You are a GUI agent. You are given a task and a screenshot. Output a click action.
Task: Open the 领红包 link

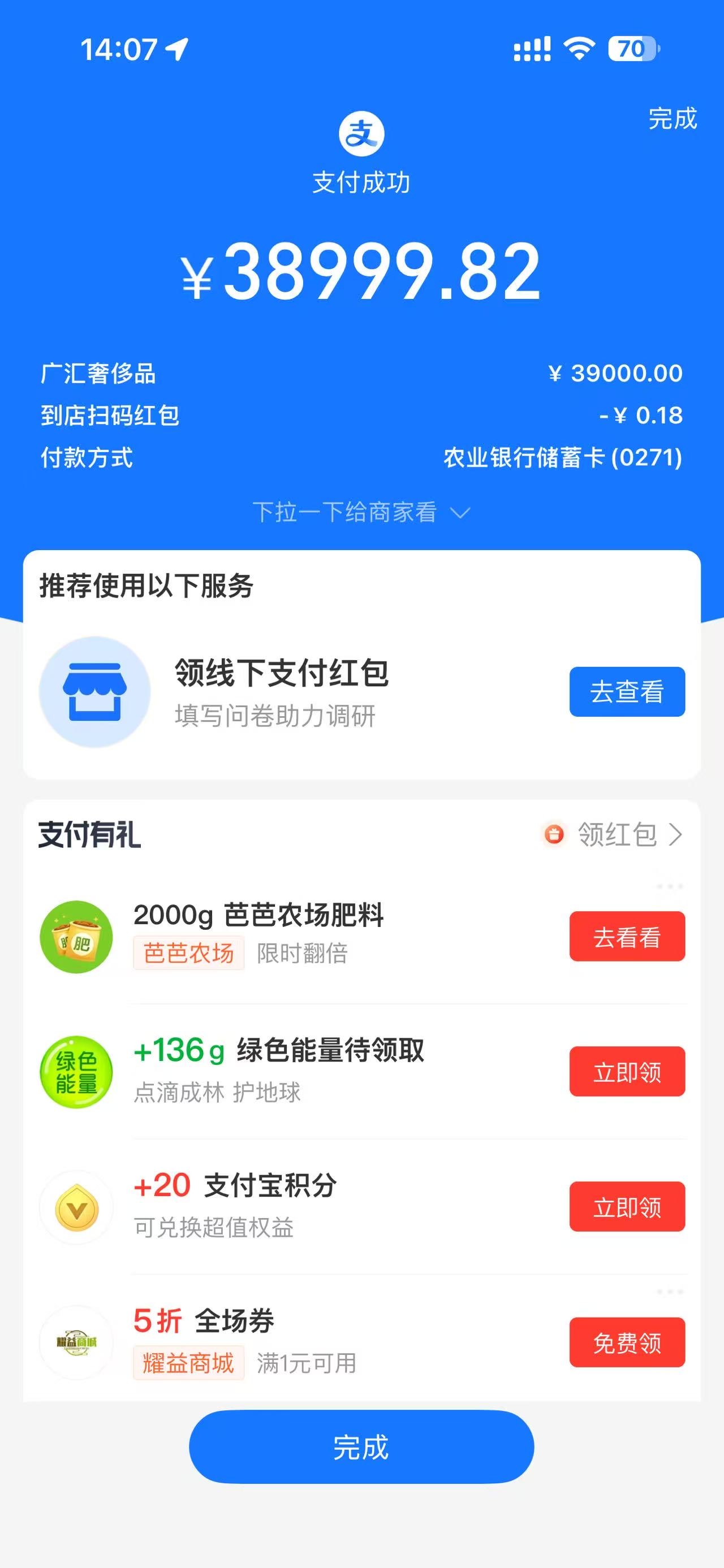[615, 834]
